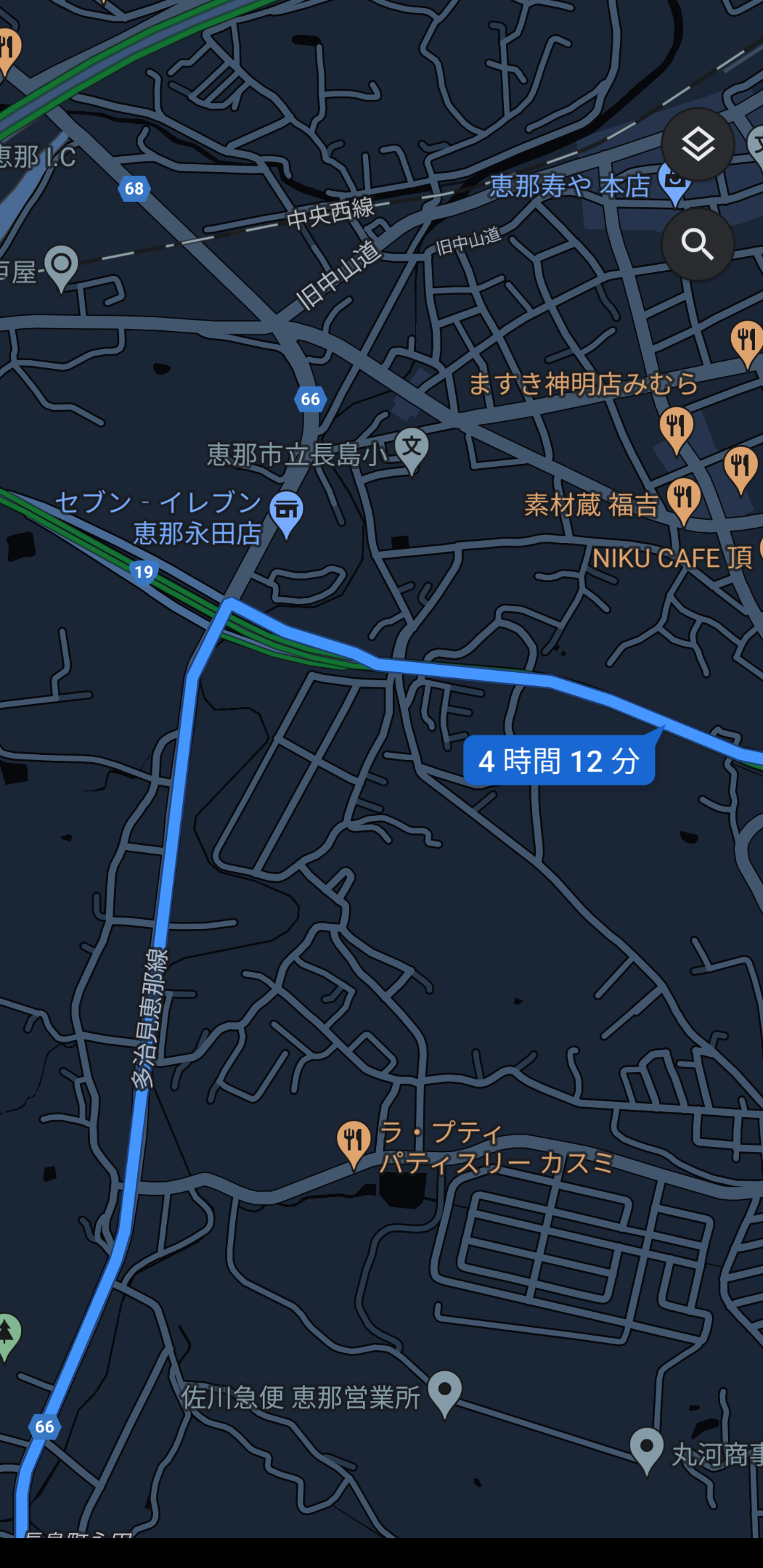
Task: Select 佐川急便 恵那営業所 location pin
Action: [x=444, y=1391]
